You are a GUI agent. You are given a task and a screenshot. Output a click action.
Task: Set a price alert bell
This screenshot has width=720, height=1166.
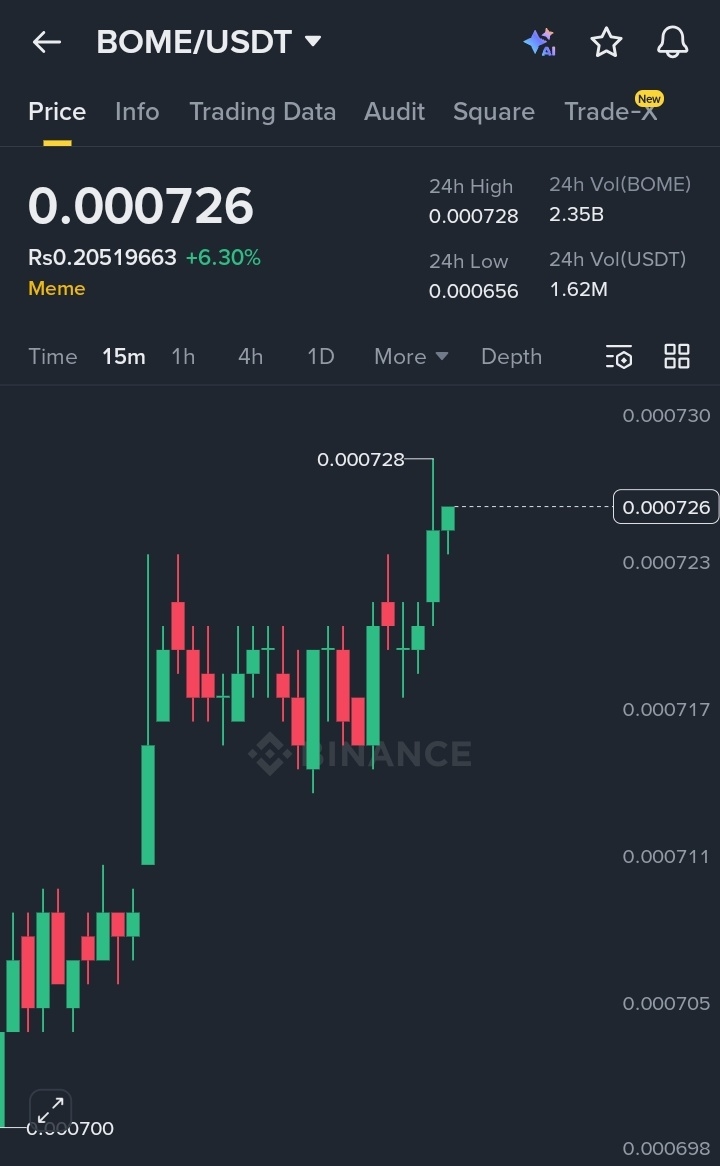672,42
